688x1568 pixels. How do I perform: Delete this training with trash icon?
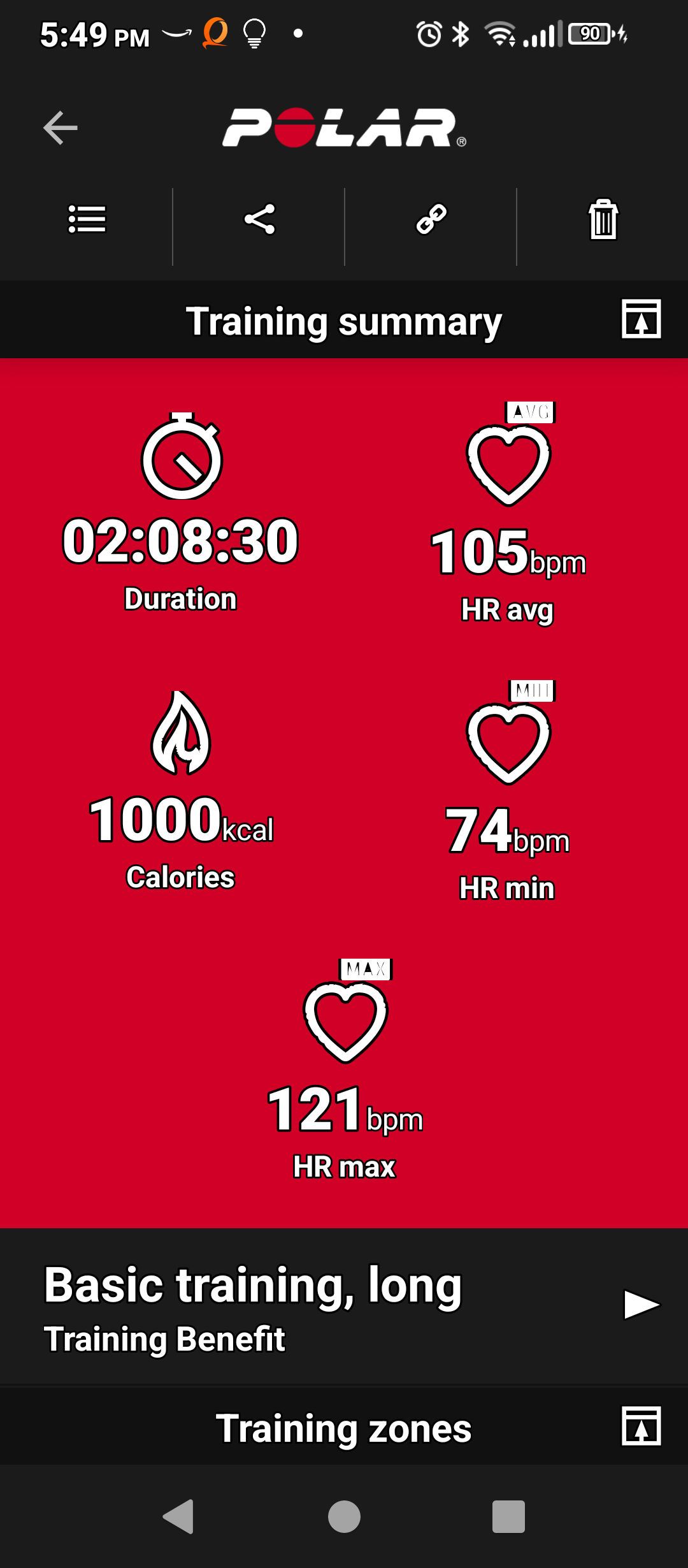pos(603,220)
